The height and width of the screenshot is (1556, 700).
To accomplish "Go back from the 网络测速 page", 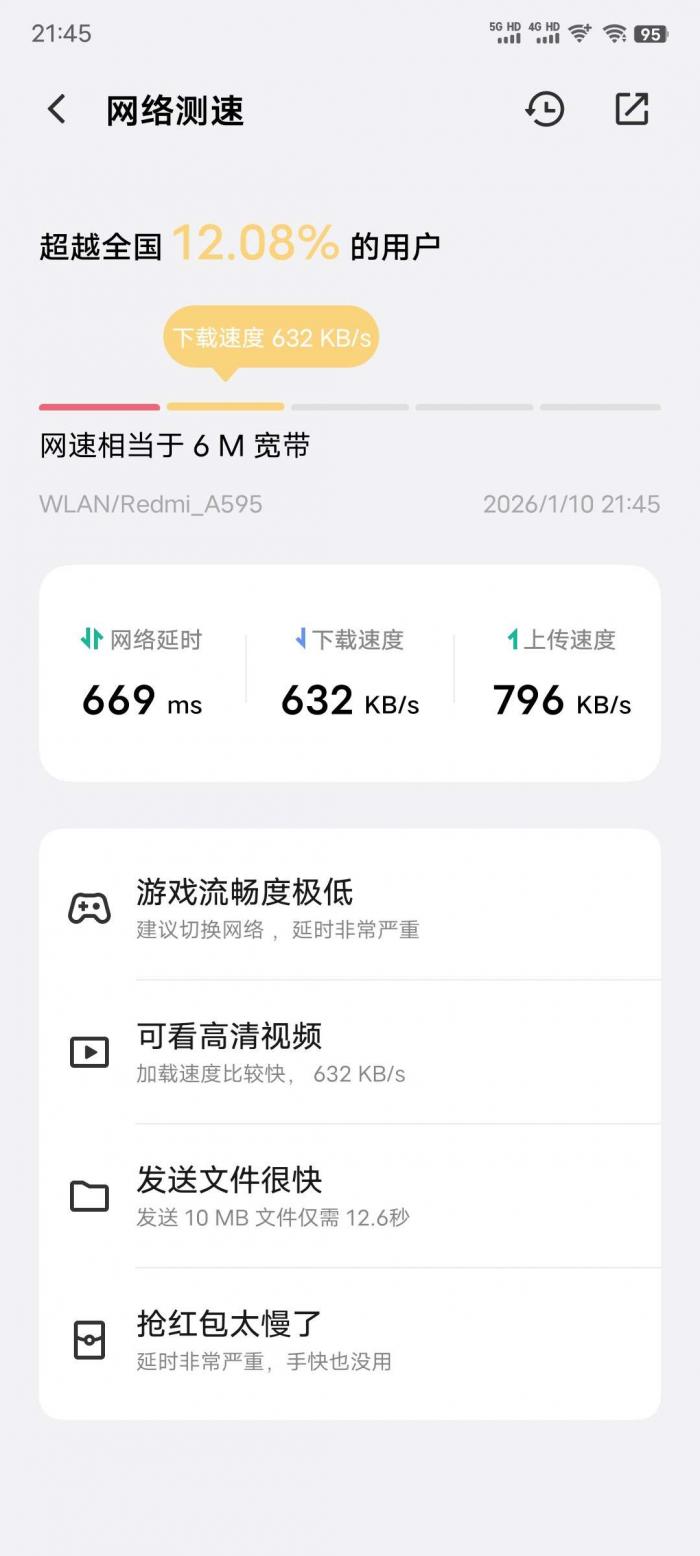I will coord(57,109).
